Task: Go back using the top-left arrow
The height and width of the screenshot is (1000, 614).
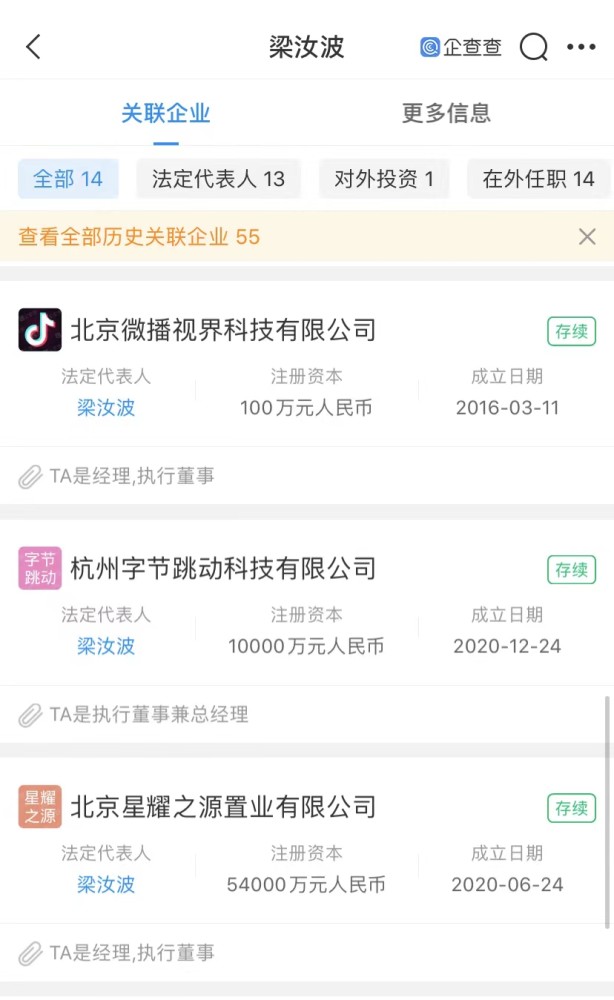Action: (34, 47)
